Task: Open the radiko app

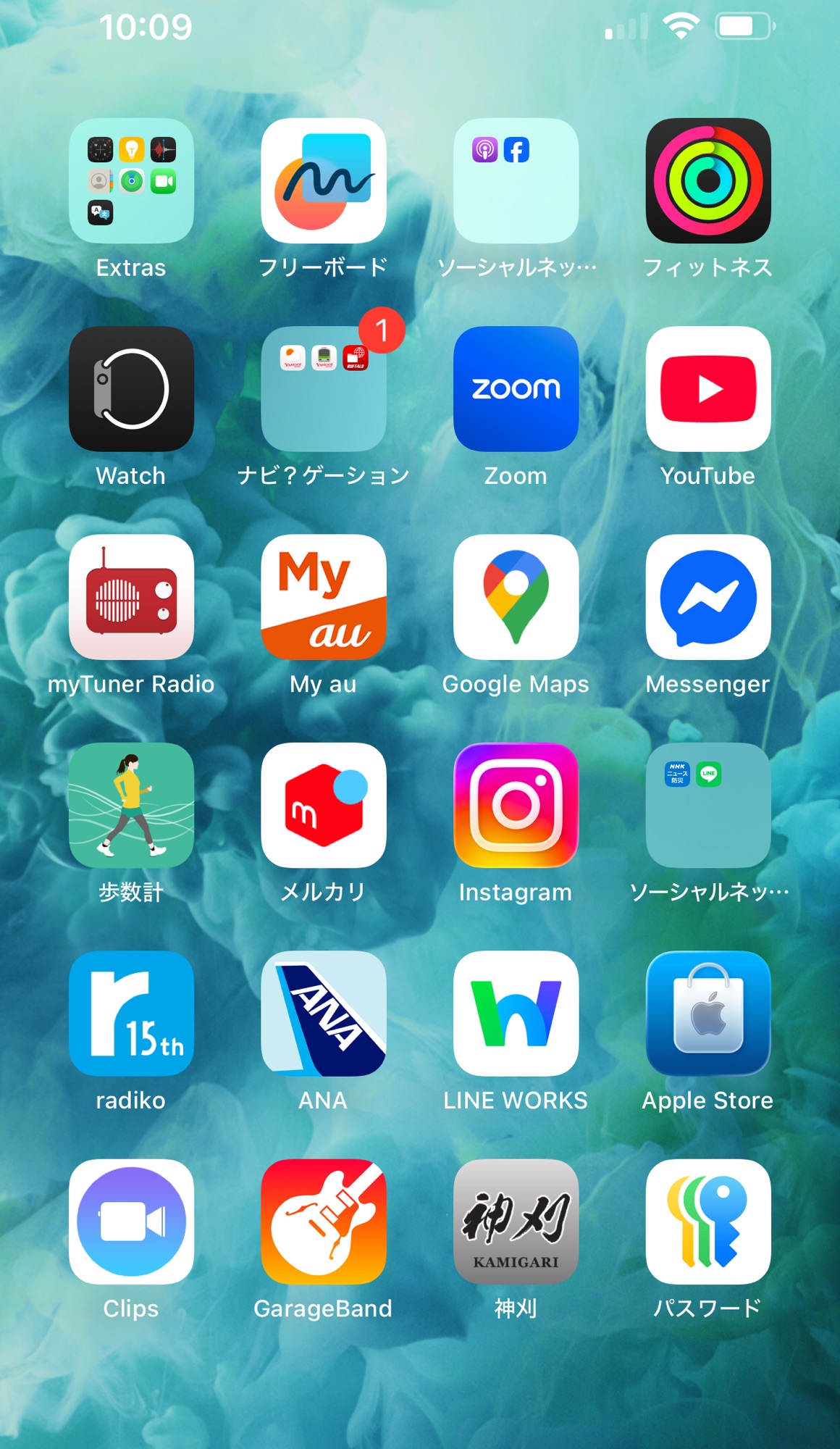Action: coord(131,1013)
